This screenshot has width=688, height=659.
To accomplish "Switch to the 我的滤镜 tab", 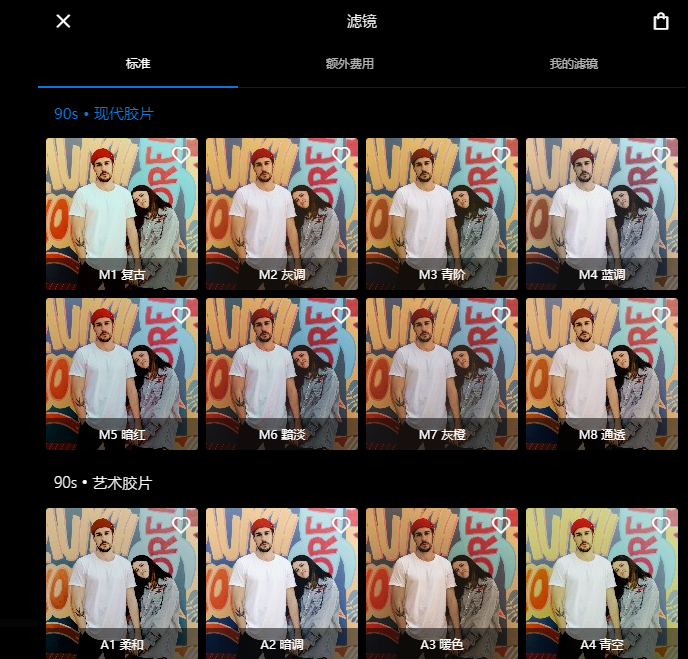I will point(573,64).
